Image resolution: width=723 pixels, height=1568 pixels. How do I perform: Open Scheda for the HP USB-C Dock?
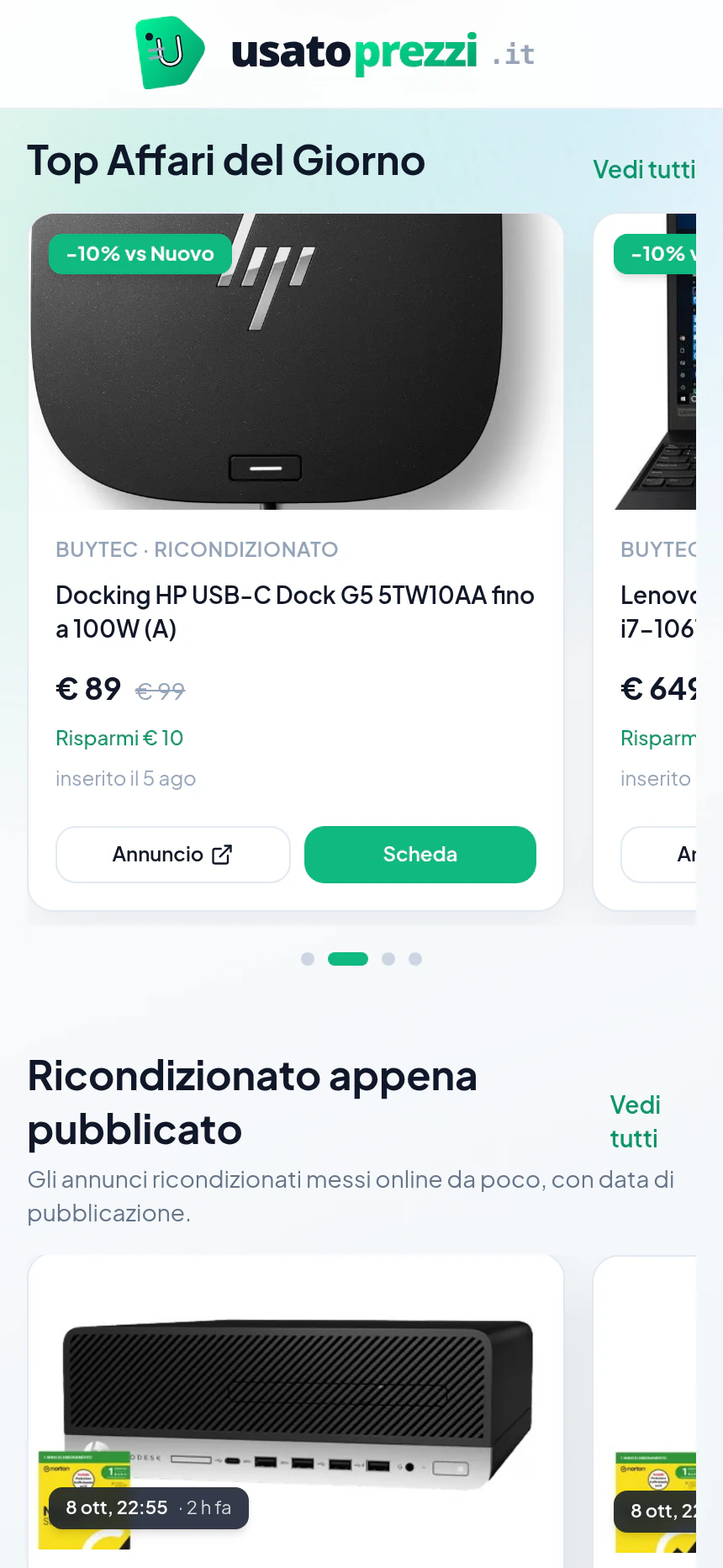(x=420, y=855)
